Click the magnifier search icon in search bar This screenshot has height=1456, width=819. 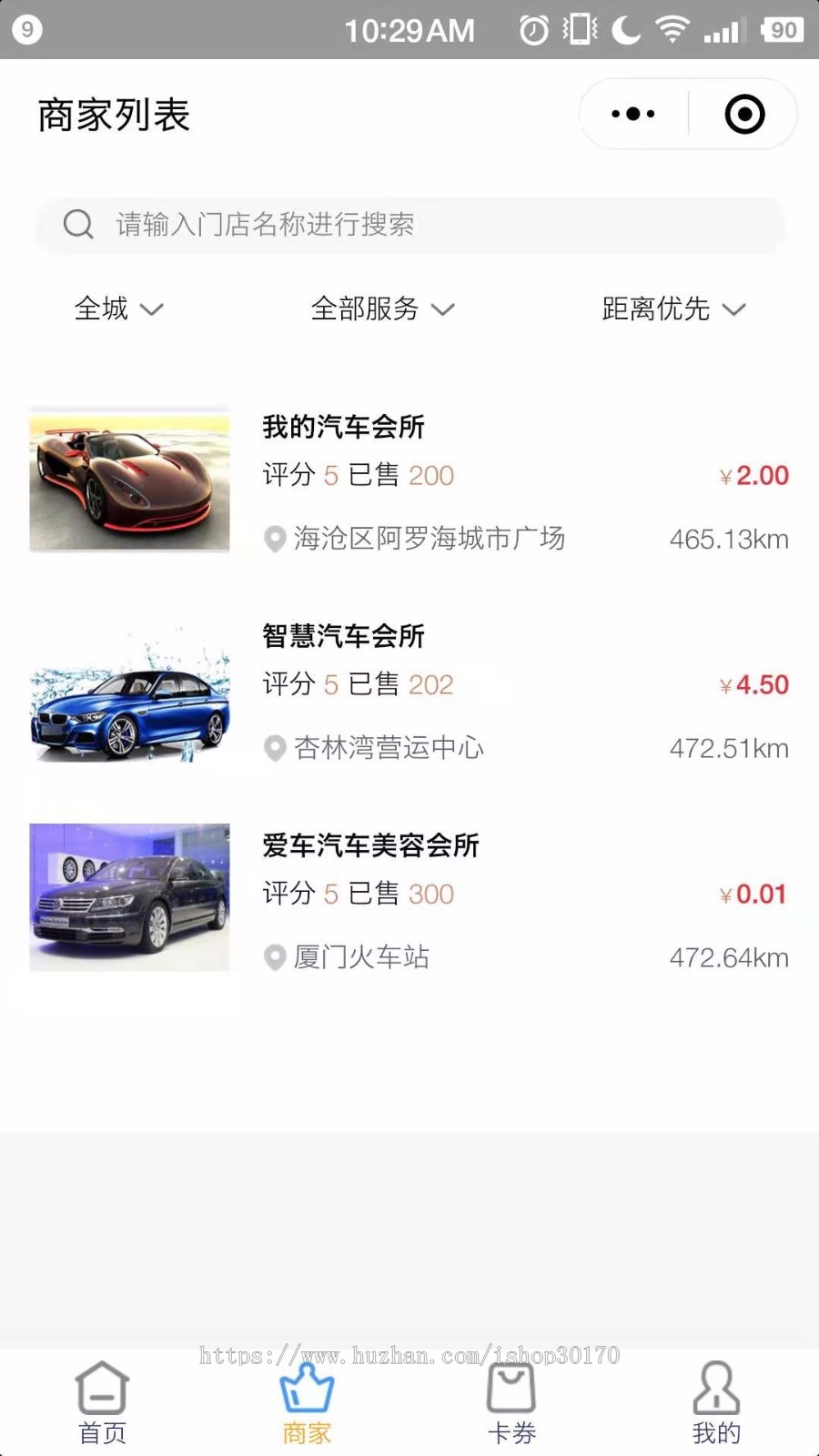click(77, 225)
